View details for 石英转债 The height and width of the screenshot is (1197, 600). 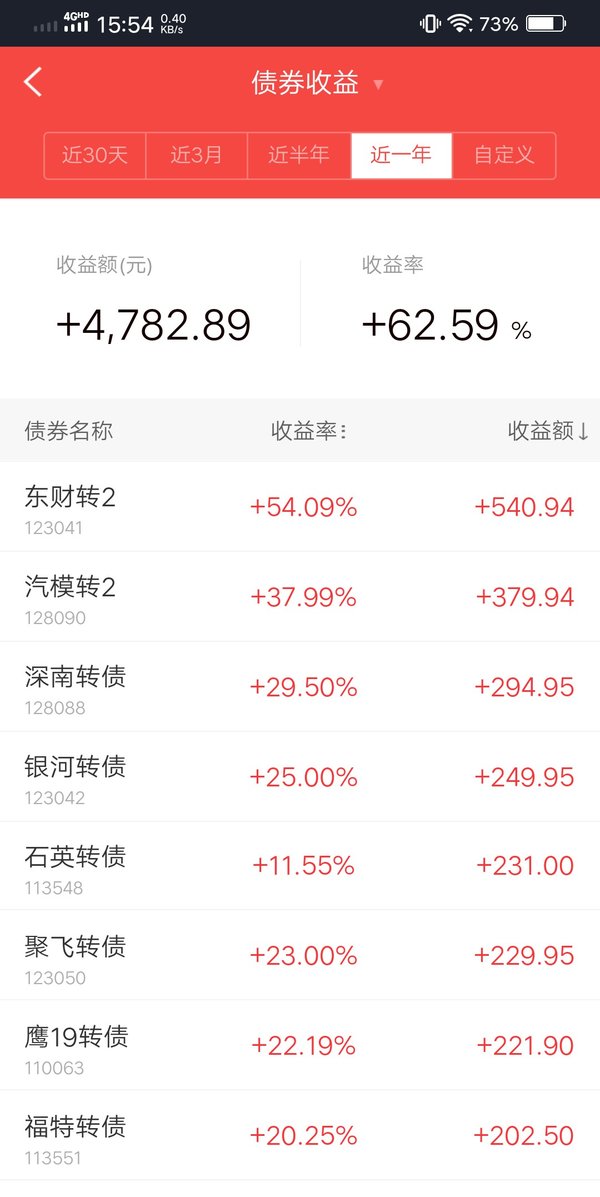tap(300, 866)
